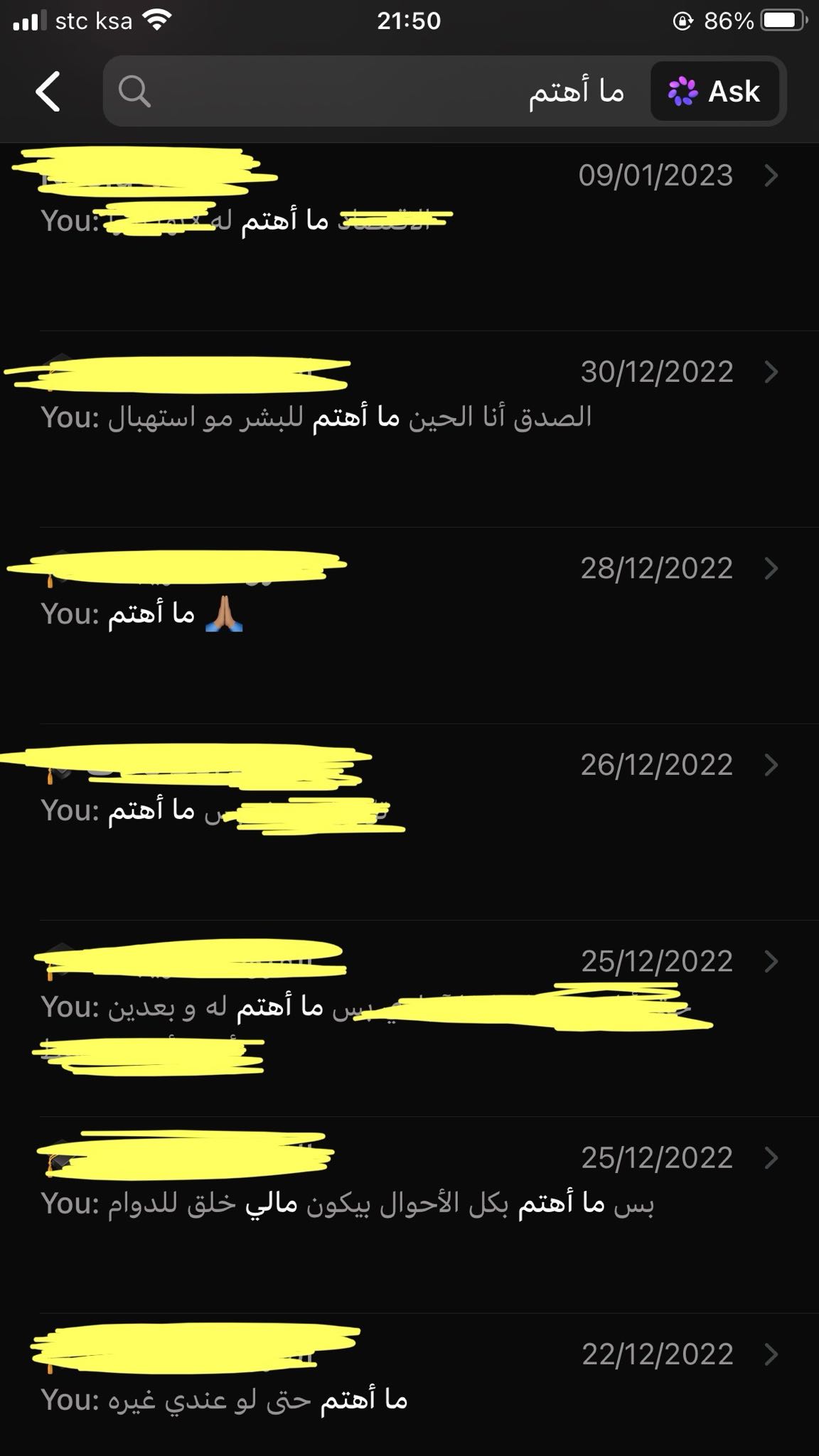This screenshot has height=1456, width=819.
Task: Tap the search field containing ما أهتم
Action: point(377,92)
